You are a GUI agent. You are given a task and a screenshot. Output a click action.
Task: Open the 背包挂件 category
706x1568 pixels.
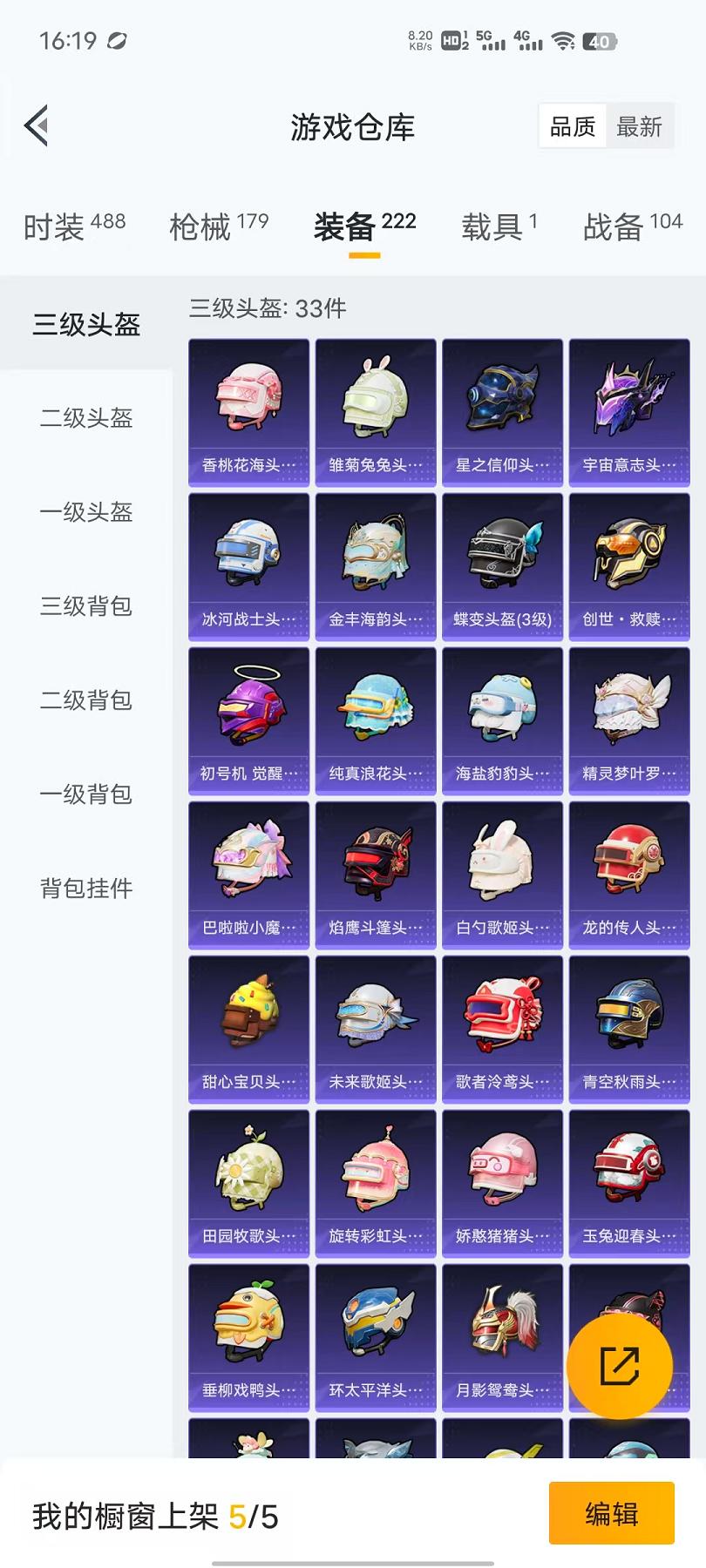point(86,889)
